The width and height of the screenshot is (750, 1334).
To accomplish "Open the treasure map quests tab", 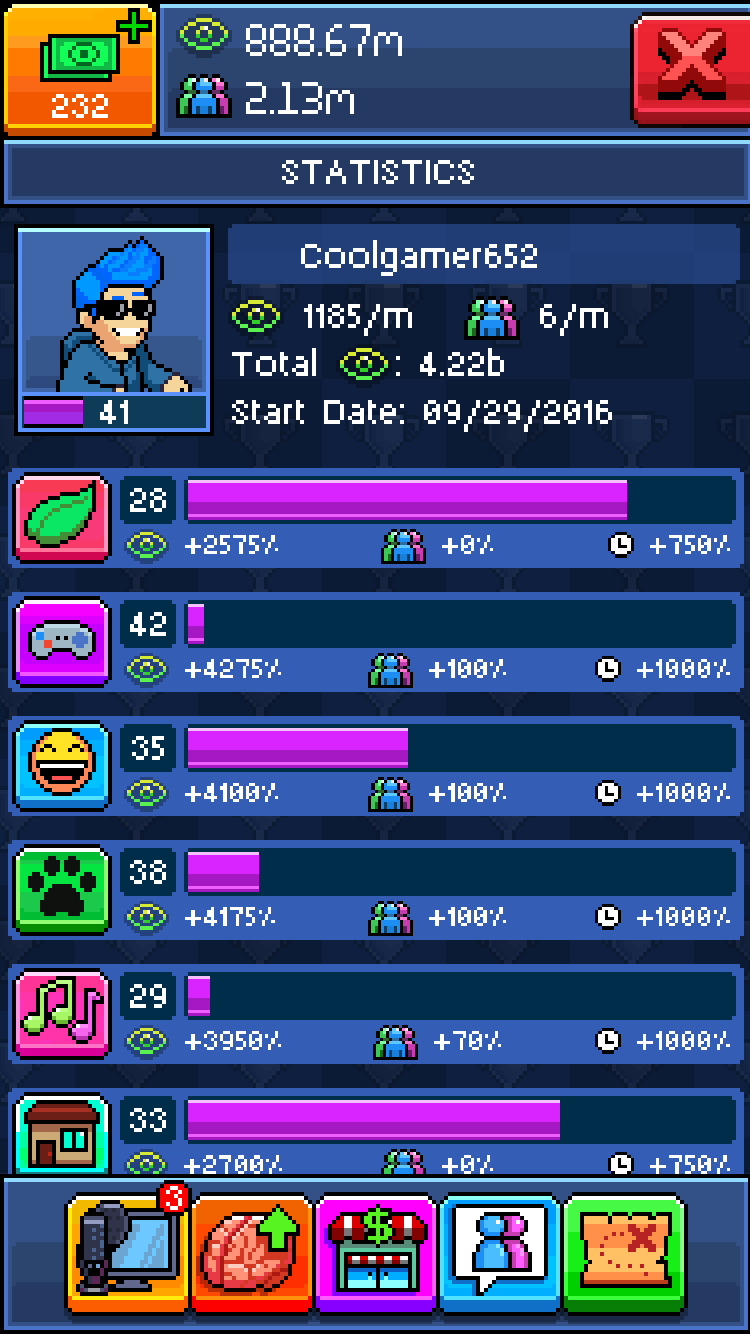I will (x=624, y=1254).
